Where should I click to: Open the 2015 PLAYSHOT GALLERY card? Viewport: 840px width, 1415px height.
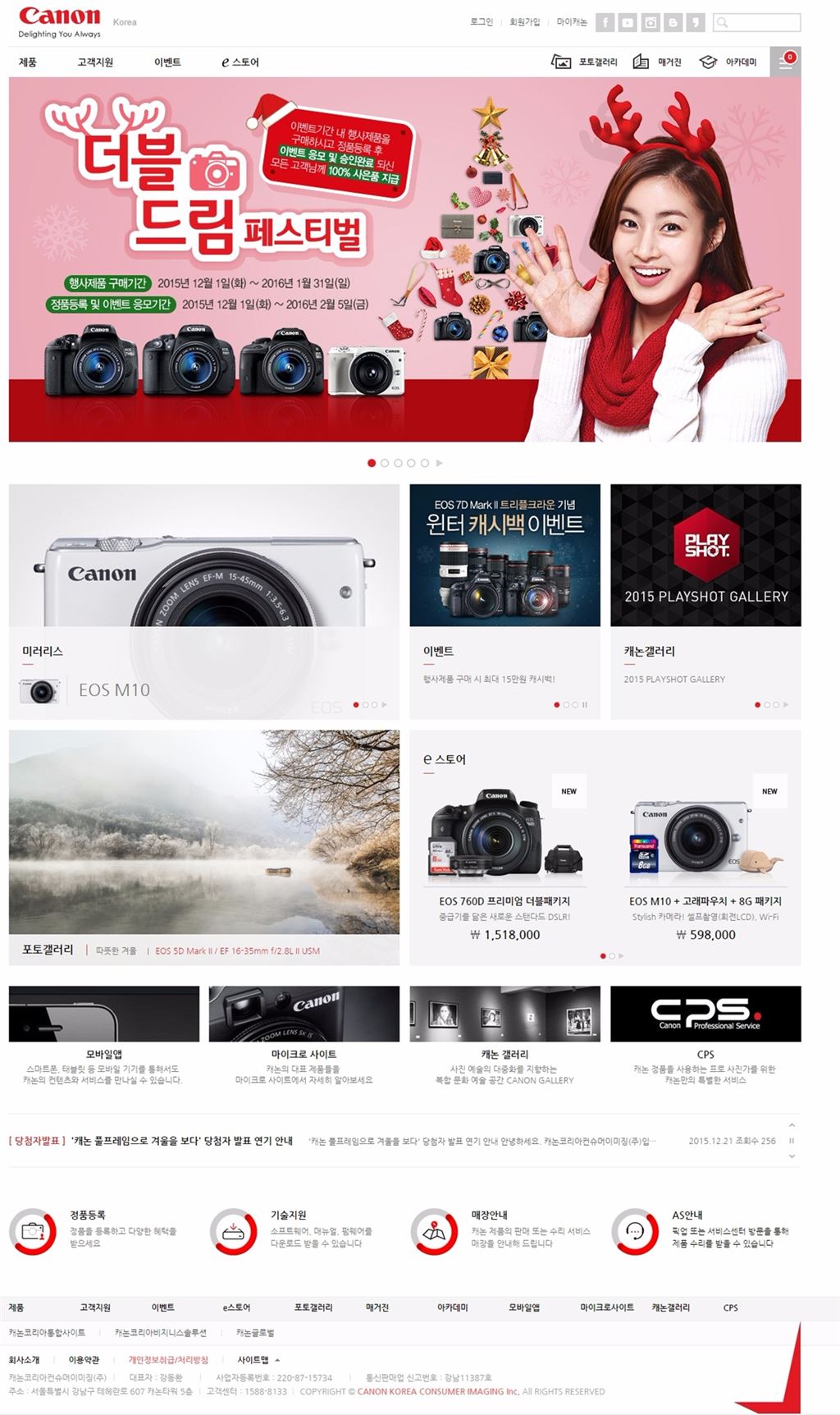point(705,601)
